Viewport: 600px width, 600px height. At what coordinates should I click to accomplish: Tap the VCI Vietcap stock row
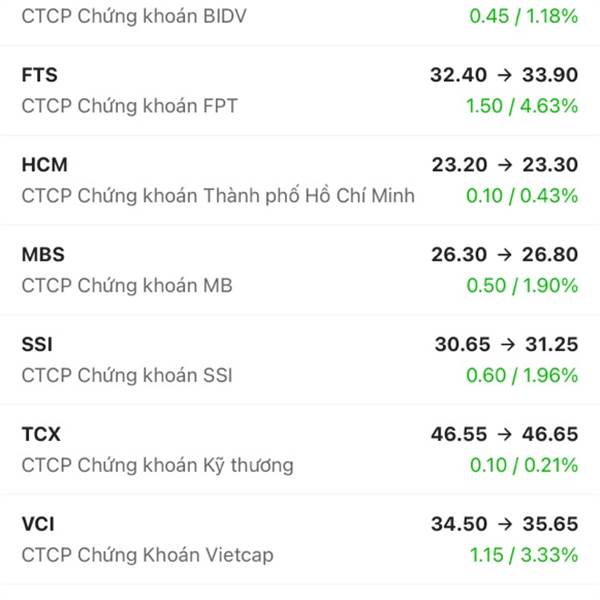[x=300, y=539]
